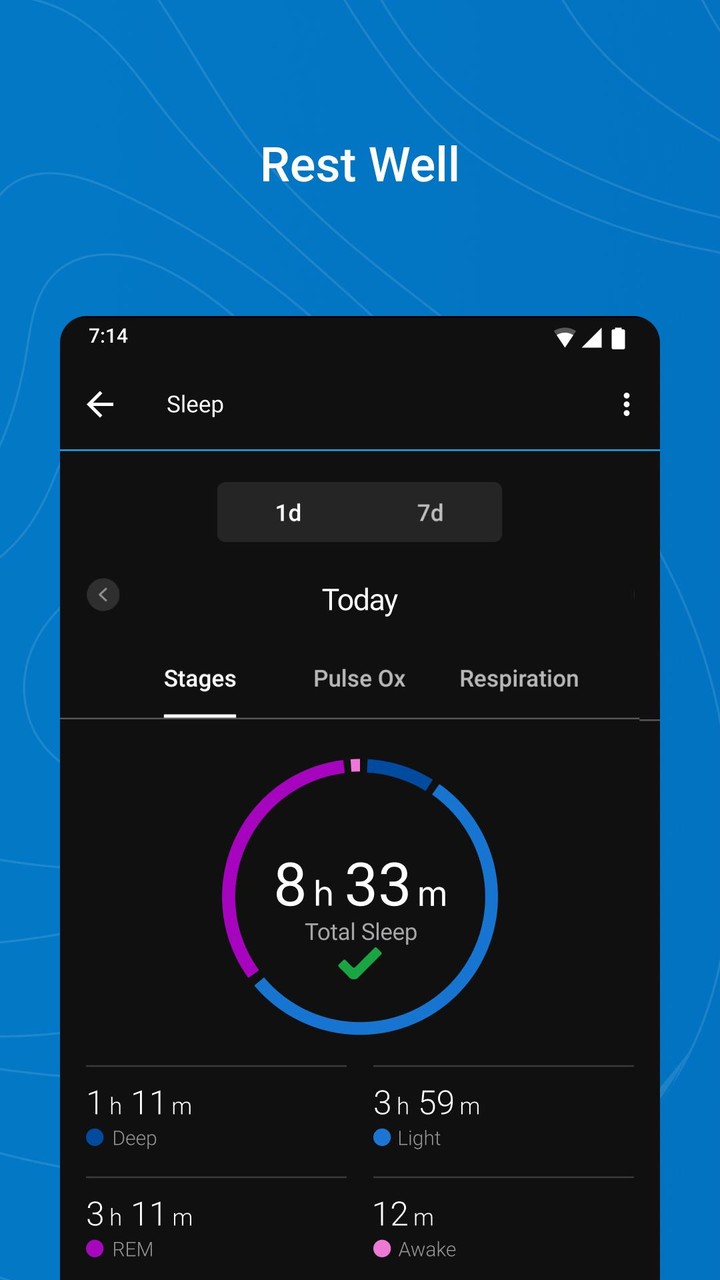Click the previous day chevron

pyautogui.click(x=103, y=594)
